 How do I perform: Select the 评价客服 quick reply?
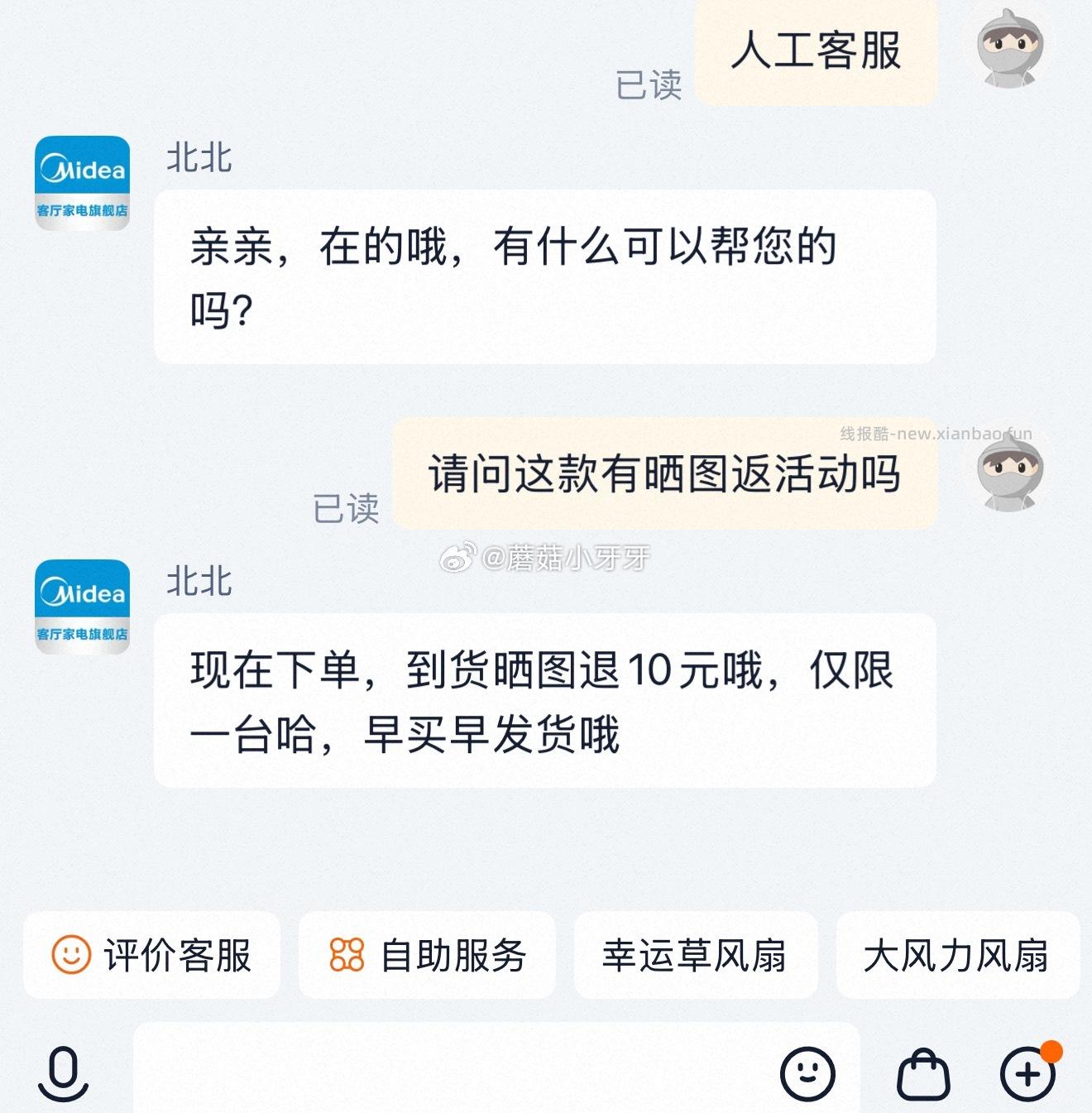(153, 956)
